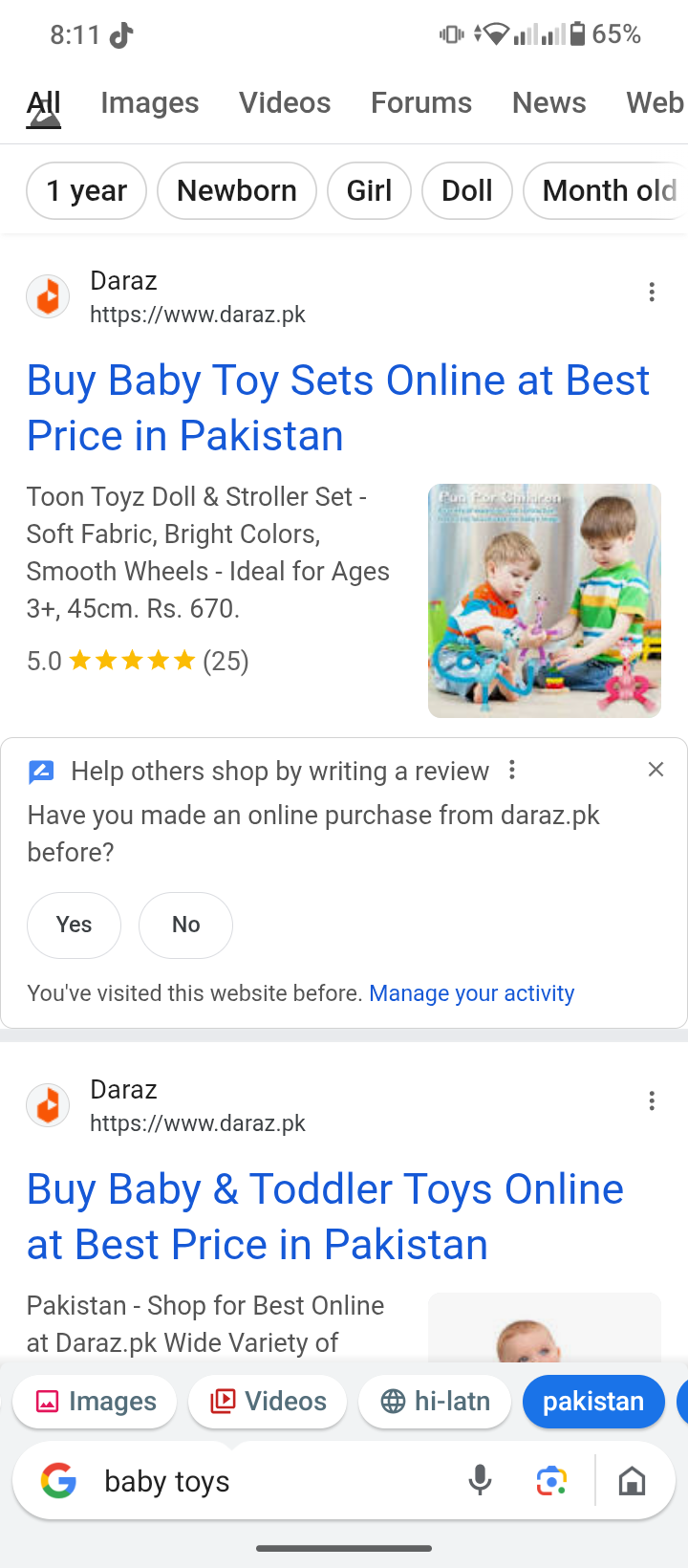The height and width of the screenshot is (1568, 688).
Task: Switch to the Videos tab
Action: (285, 102)
